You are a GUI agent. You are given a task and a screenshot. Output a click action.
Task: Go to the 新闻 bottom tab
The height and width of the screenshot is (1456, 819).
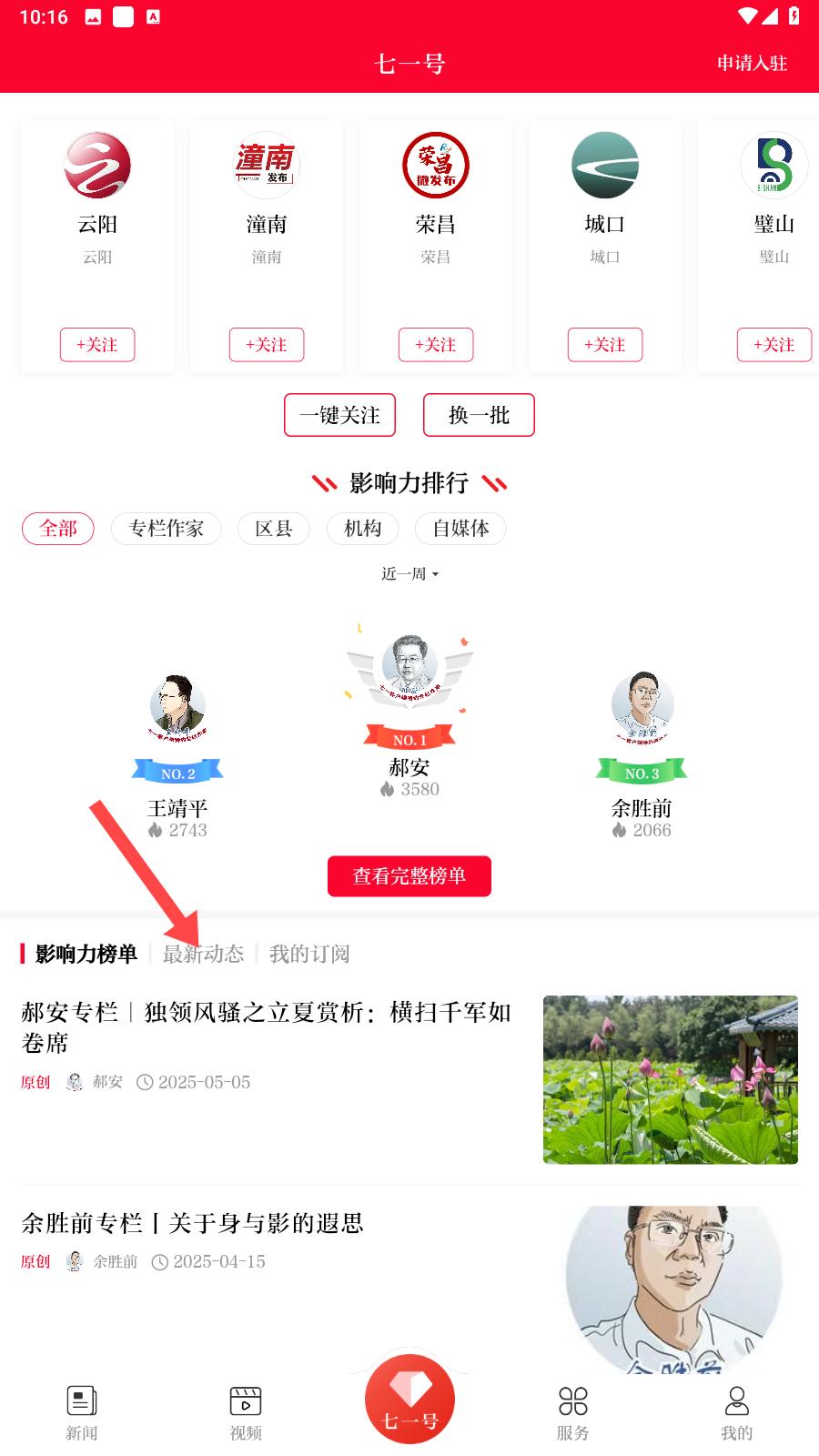[x=82, y=1412]
